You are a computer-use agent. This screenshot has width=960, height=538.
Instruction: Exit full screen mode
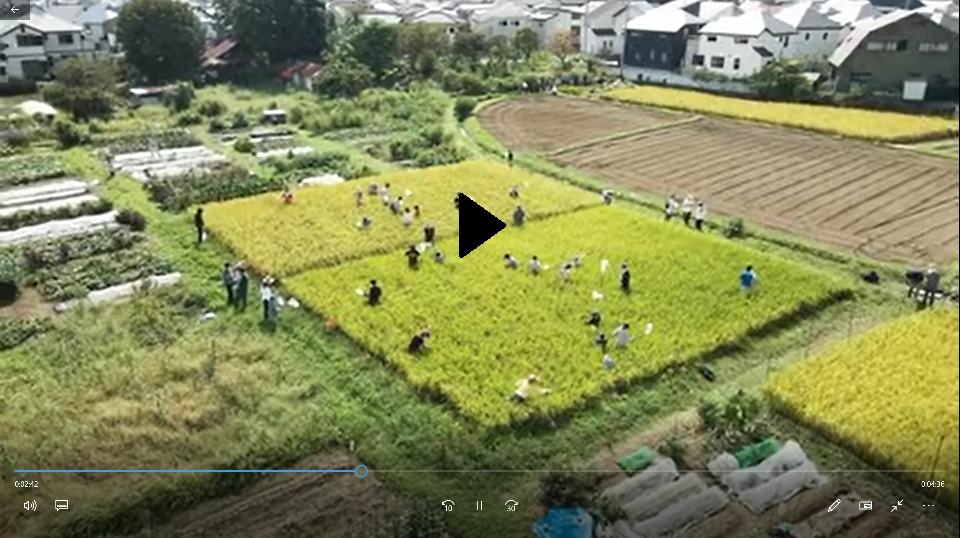tap(897, 506)
